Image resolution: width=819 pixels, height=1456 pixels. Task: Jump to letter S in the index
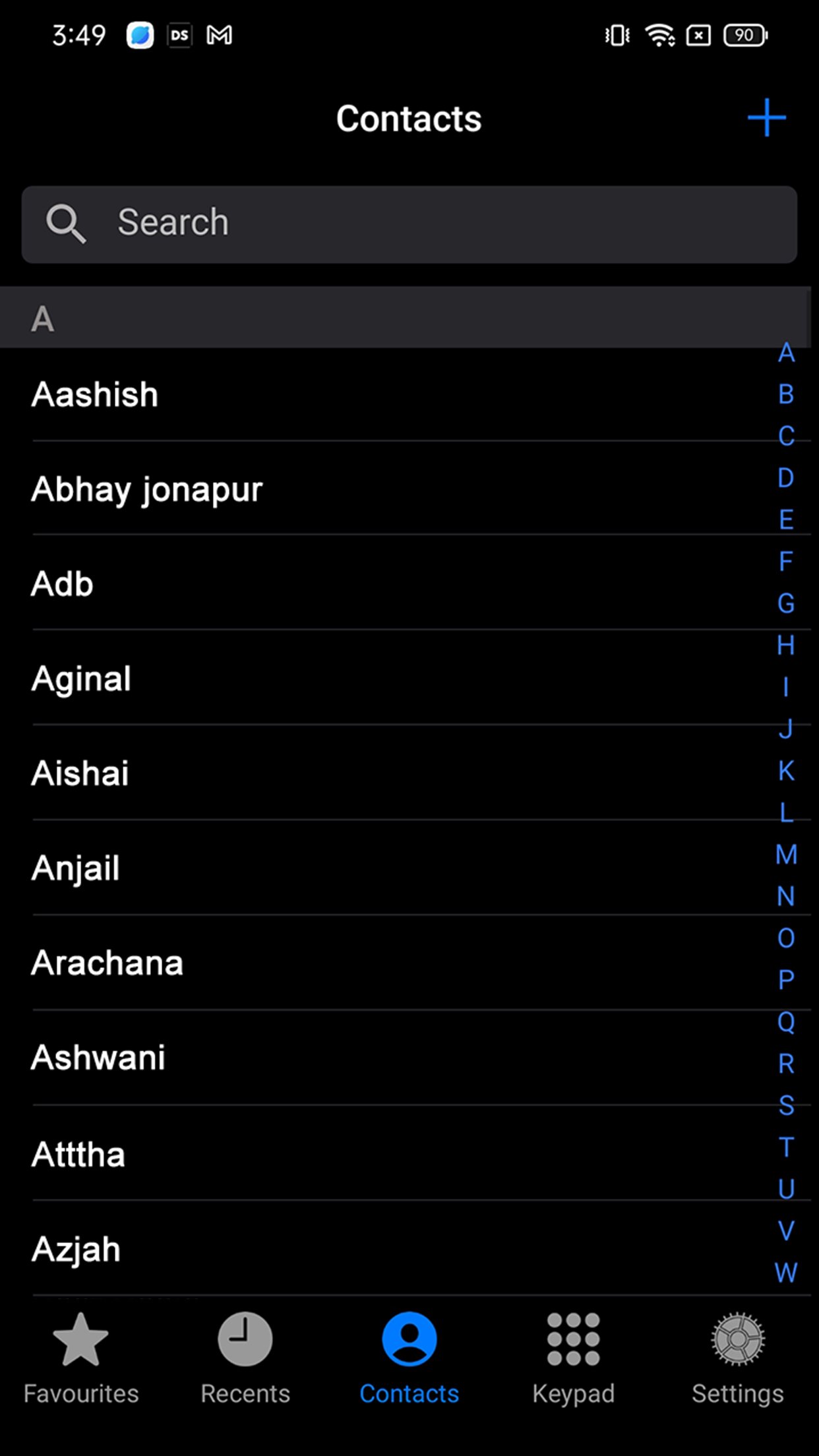click(x=786, y=1105)
